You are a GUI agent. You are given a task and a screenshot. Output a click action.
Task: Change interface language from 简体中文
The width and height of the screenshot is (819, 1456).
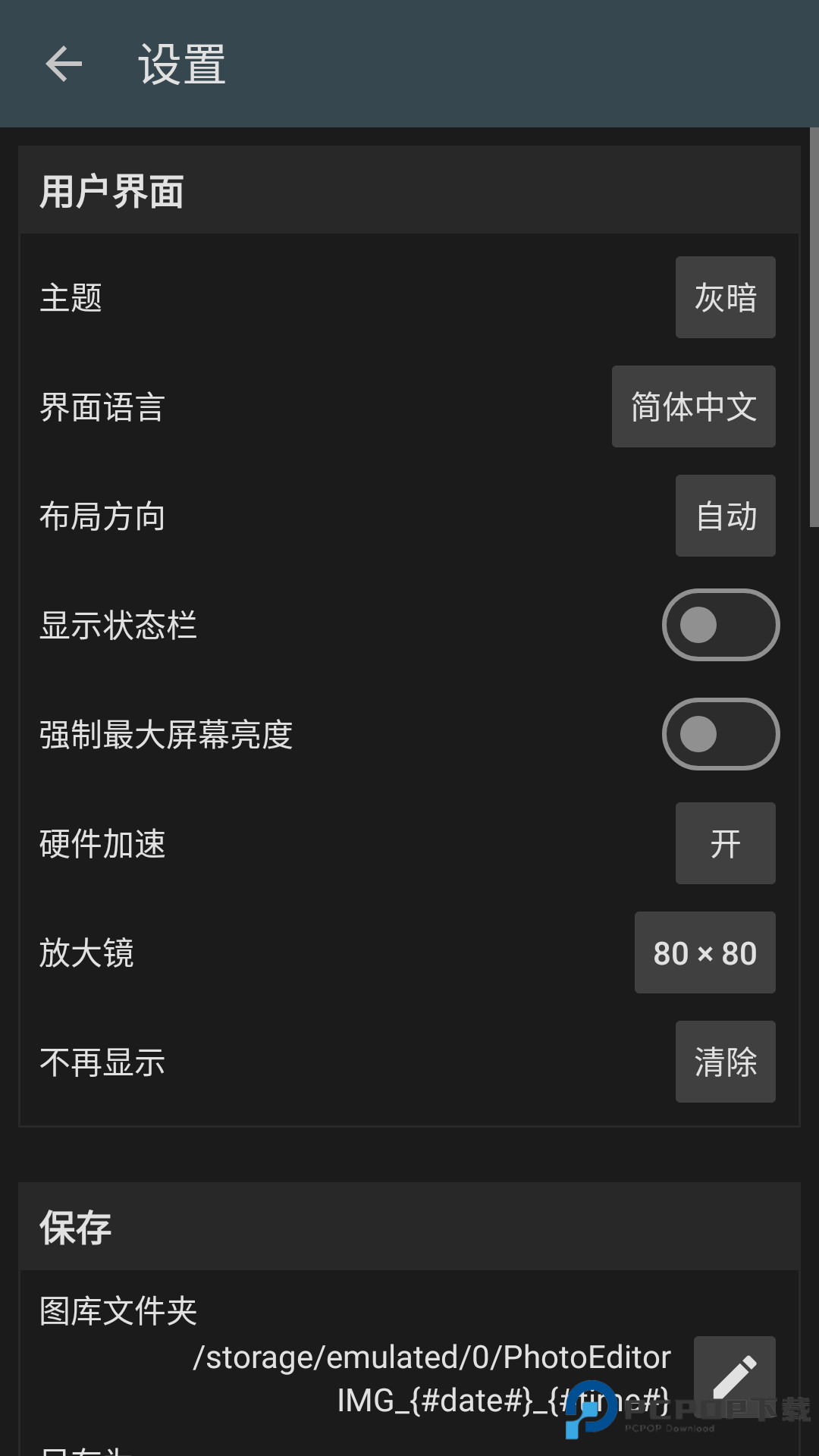692,407
